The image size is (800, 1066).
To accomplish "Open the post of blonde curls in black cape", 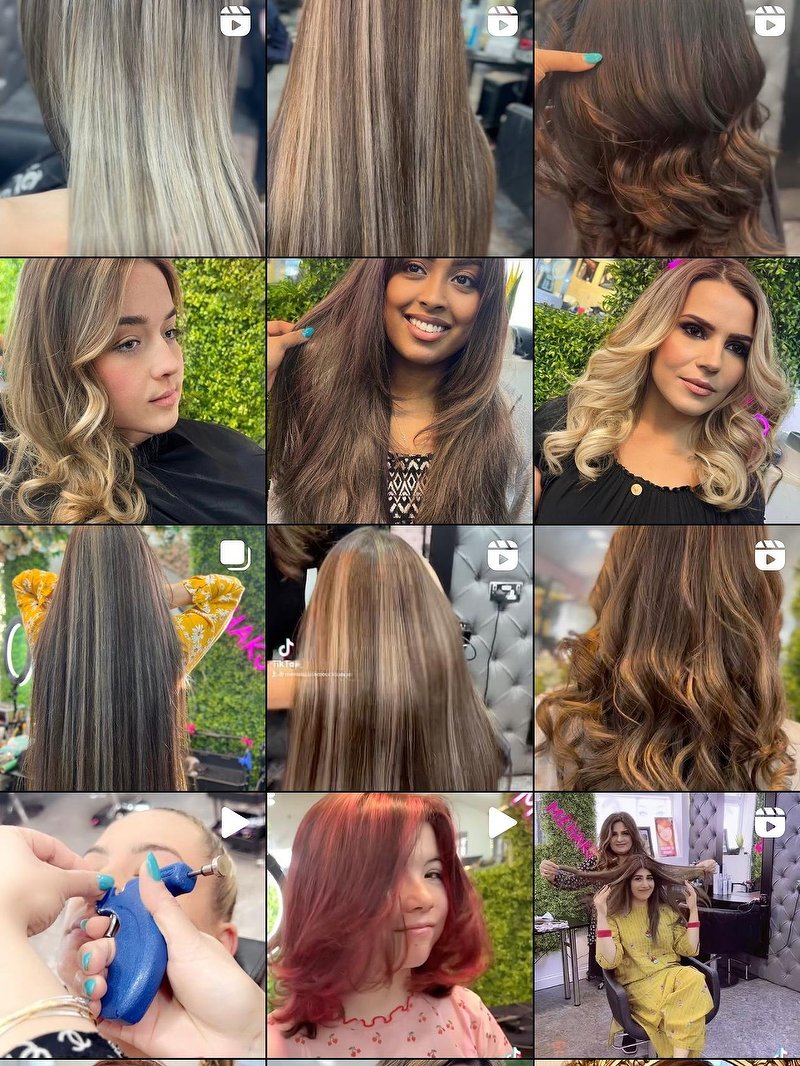I will pyautogui.click(x=132, y=391).
